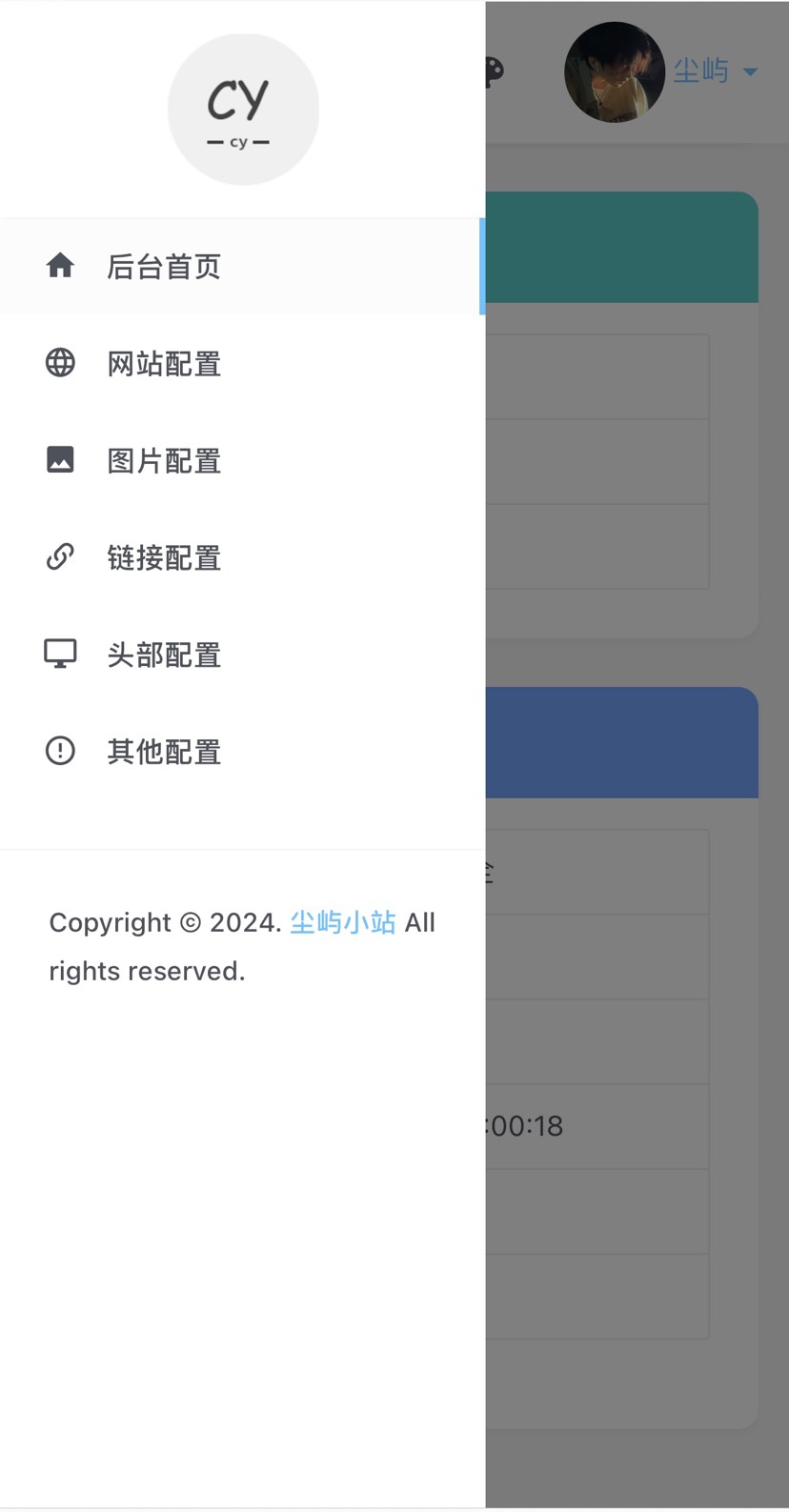Screen dimensions: 789x1512
Task: Go to 网站配置 settings
Action: (x=164, y=364)
